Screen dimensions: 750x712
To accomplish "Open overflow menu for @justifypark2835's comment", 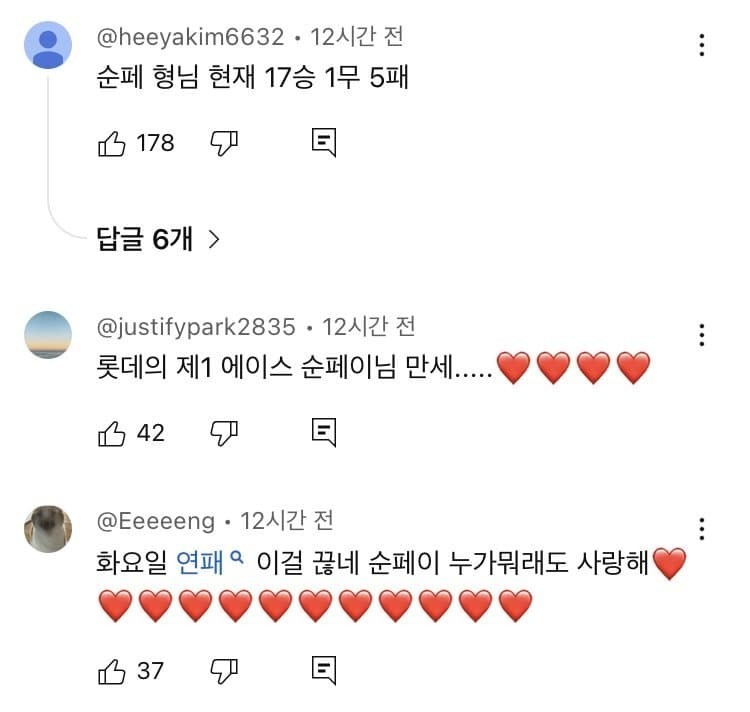I will [x=702, y=335].
